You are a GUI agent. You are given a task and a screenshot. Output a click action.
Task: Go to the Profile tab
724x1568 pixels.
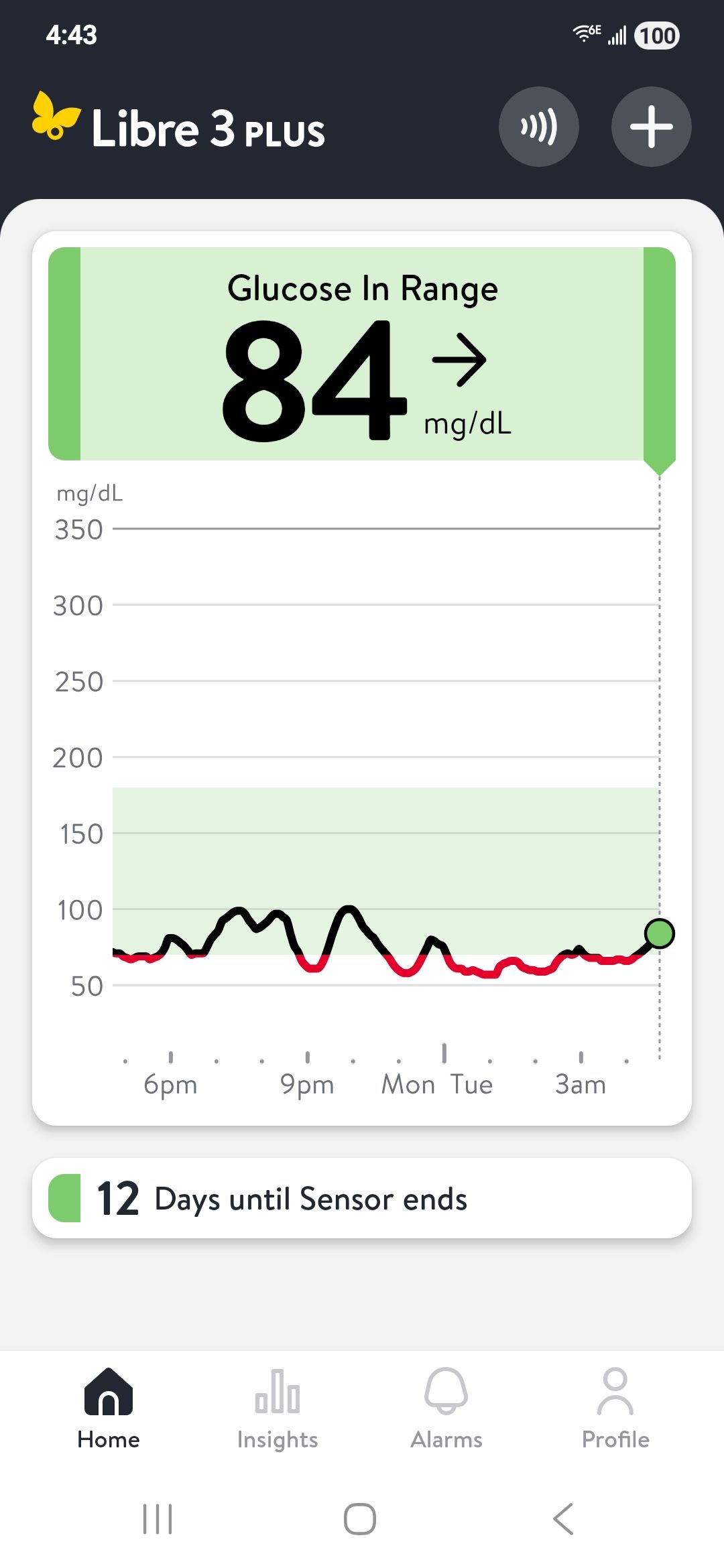pyautogui.click(x=615, y=1409)
